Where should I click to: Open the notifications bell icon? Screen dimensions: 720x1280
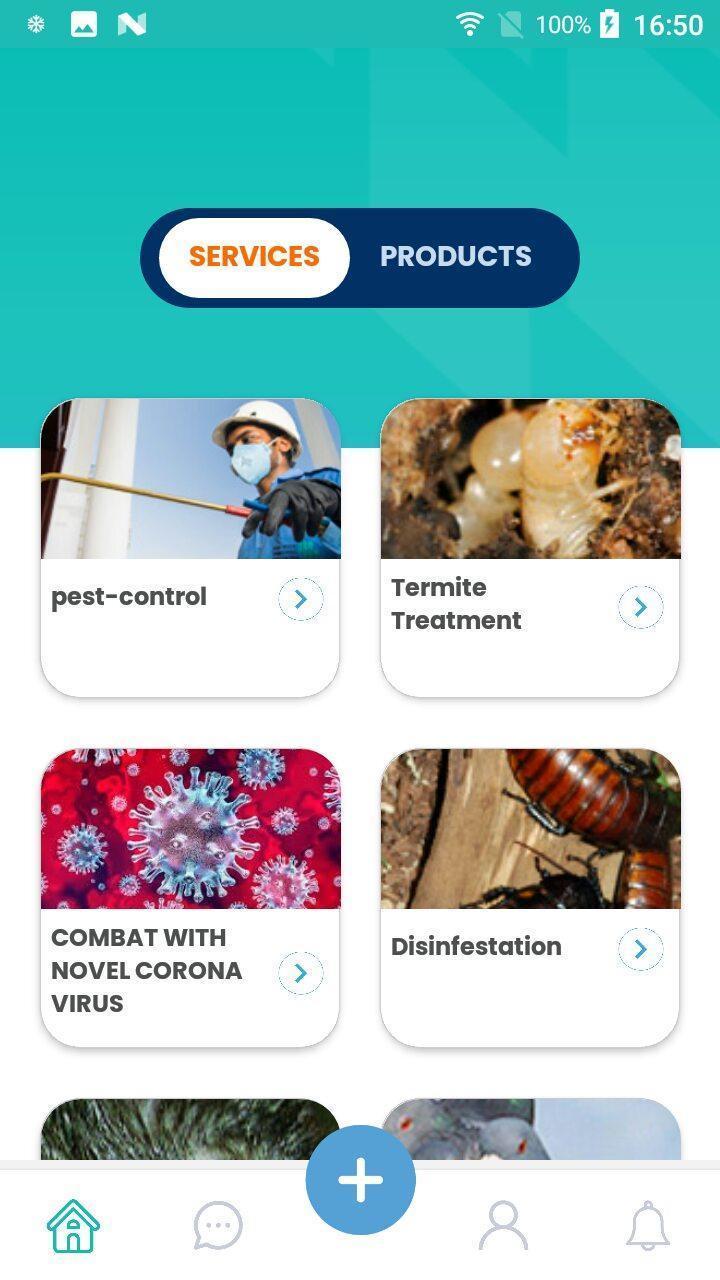647,1225
